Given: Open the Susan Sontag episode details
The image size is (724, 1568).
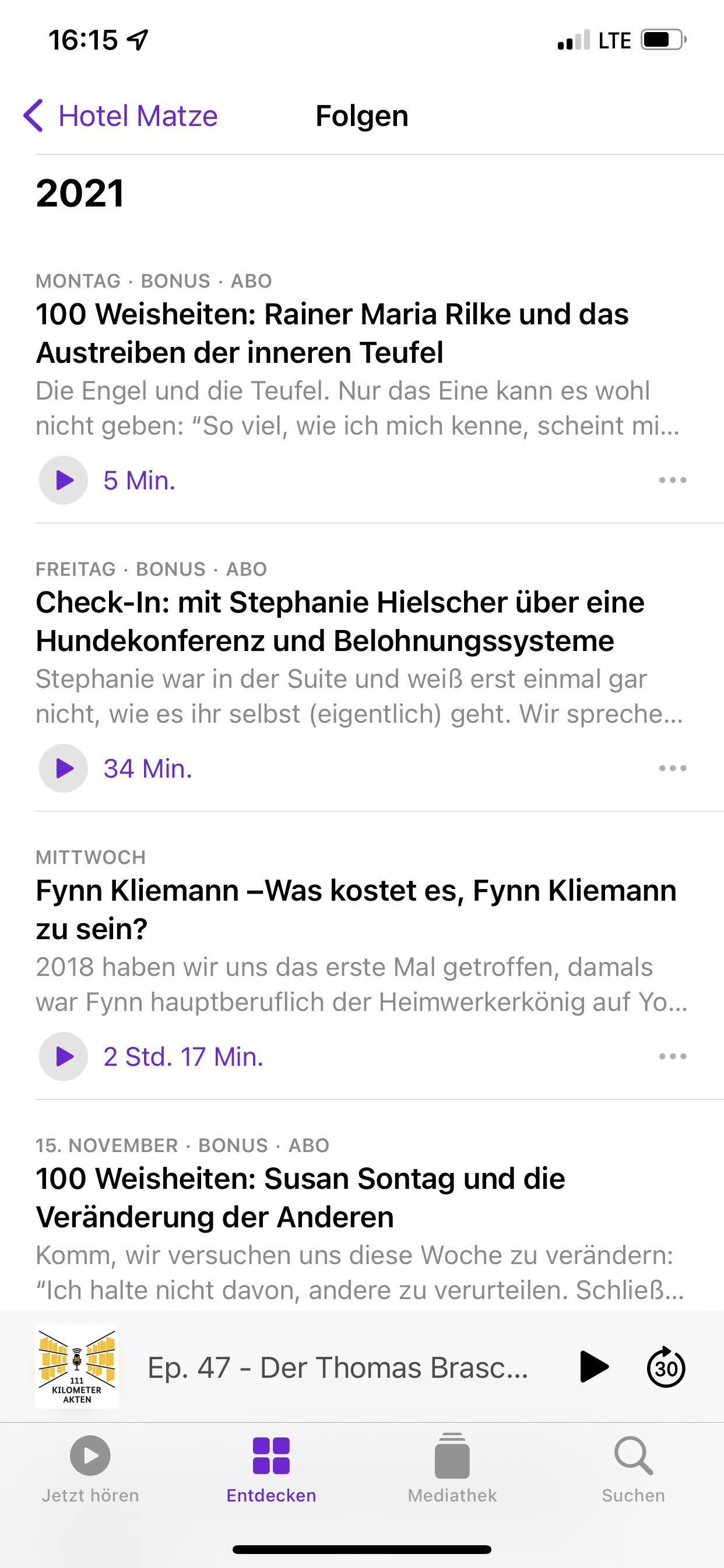Looking at the screenshot, I should (x=301, y=1198).
